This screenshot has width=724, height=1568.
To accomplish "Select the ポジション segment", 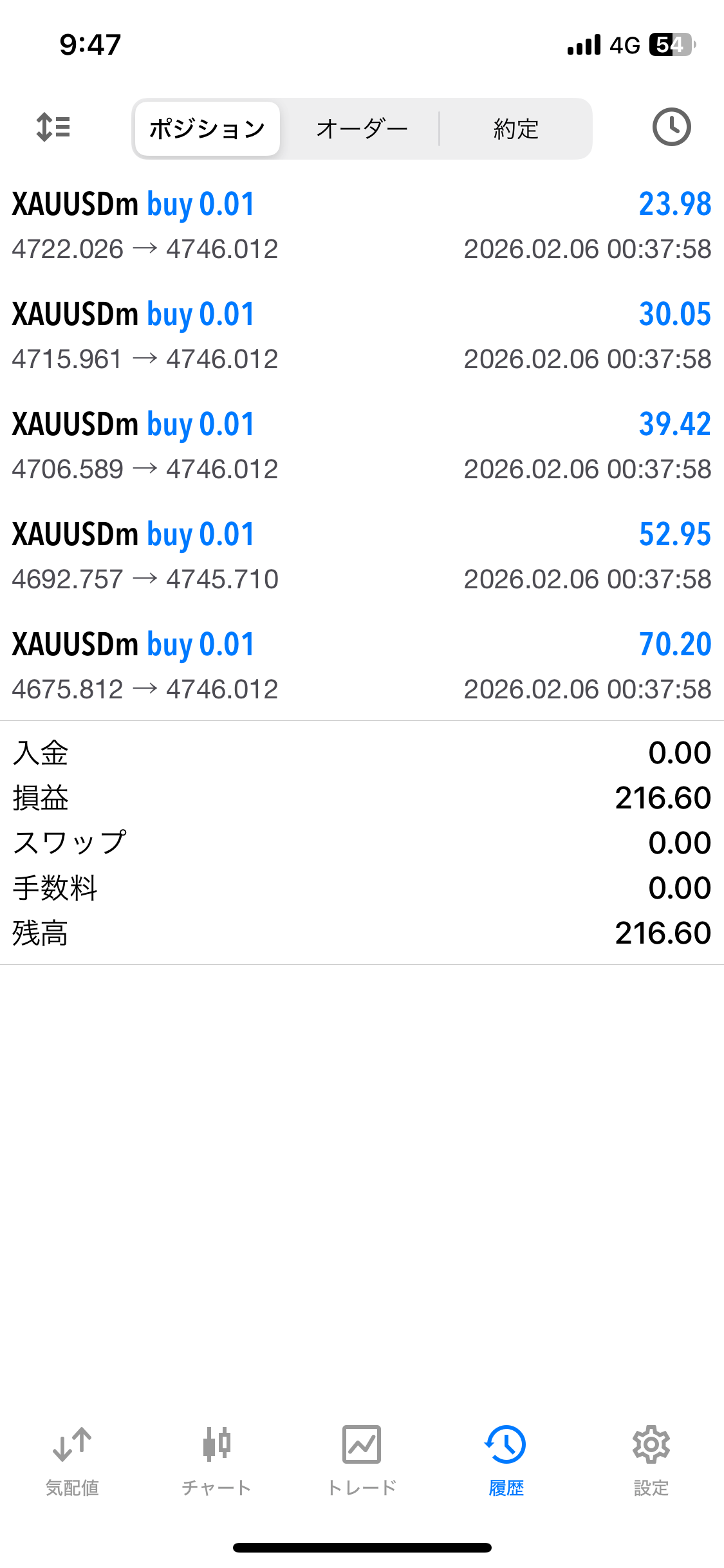I will click(x=207, y=129).
